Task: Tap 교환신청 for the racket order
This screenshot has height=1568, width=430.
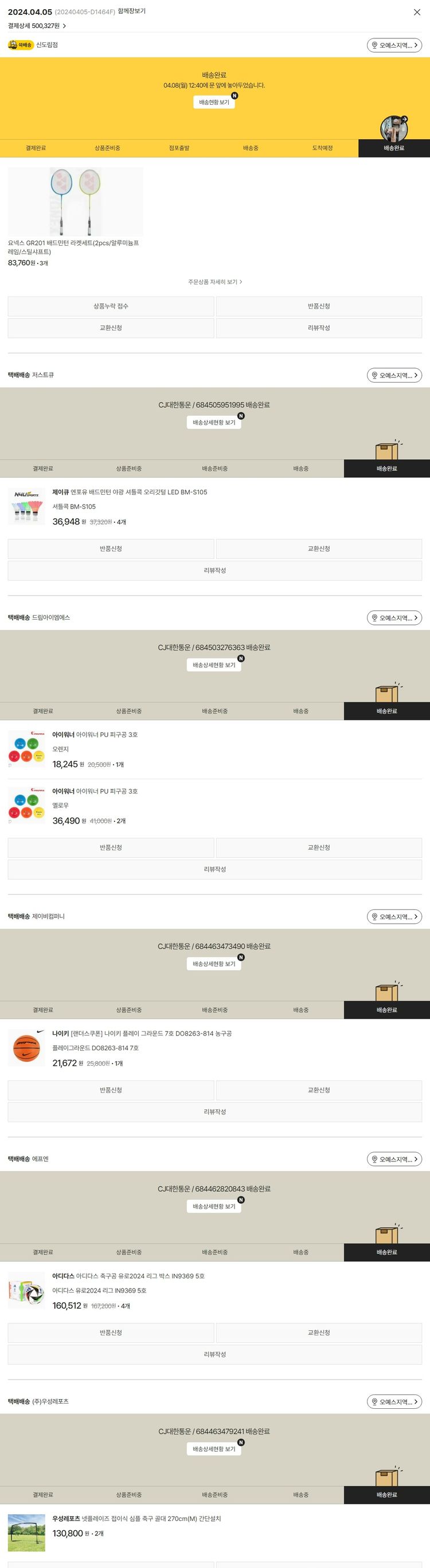Action: (110, 328)
